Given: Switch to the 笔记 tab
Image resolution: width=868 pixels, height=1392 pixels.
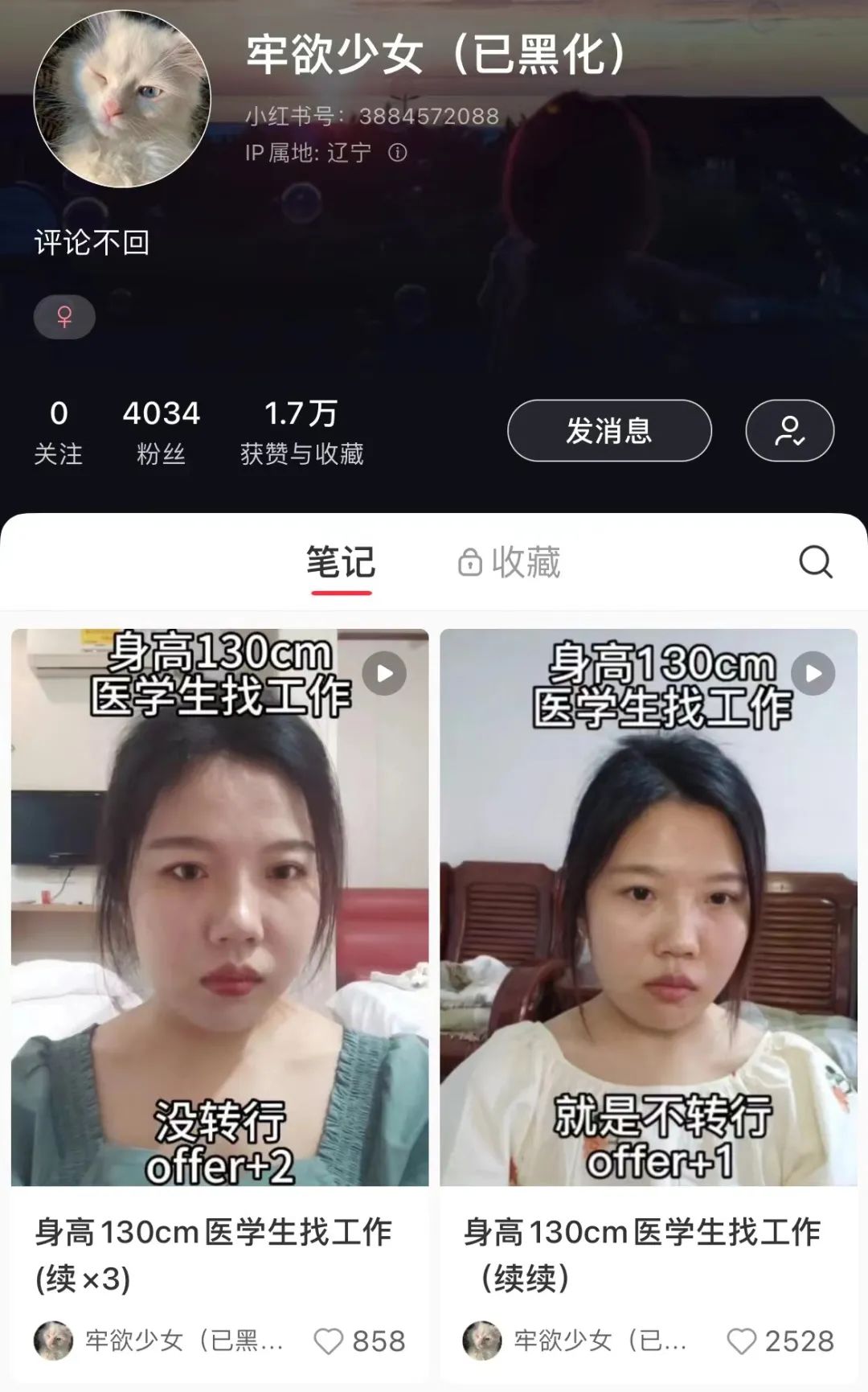Looking at the screenshot, I should 341,562.
